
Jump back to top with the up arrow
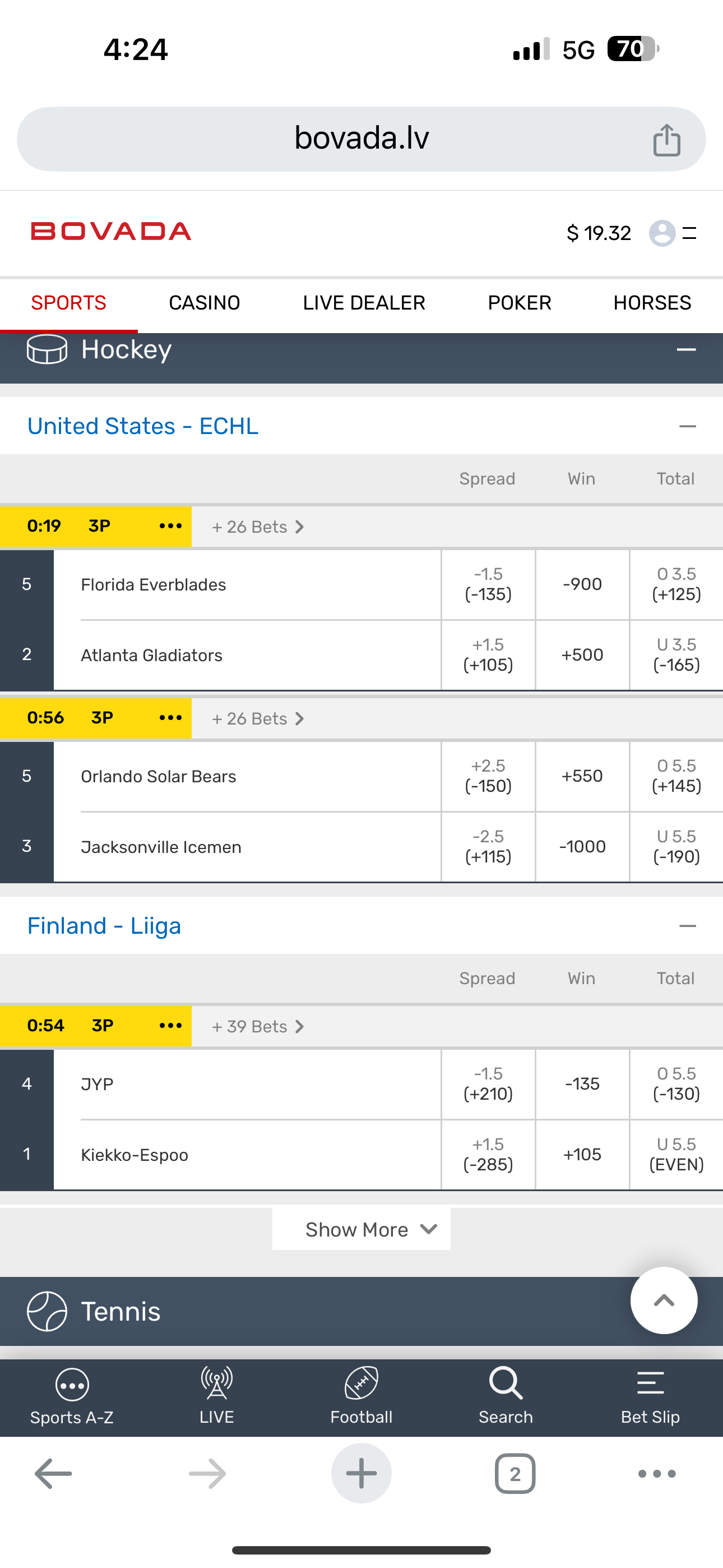[664, 1301]
